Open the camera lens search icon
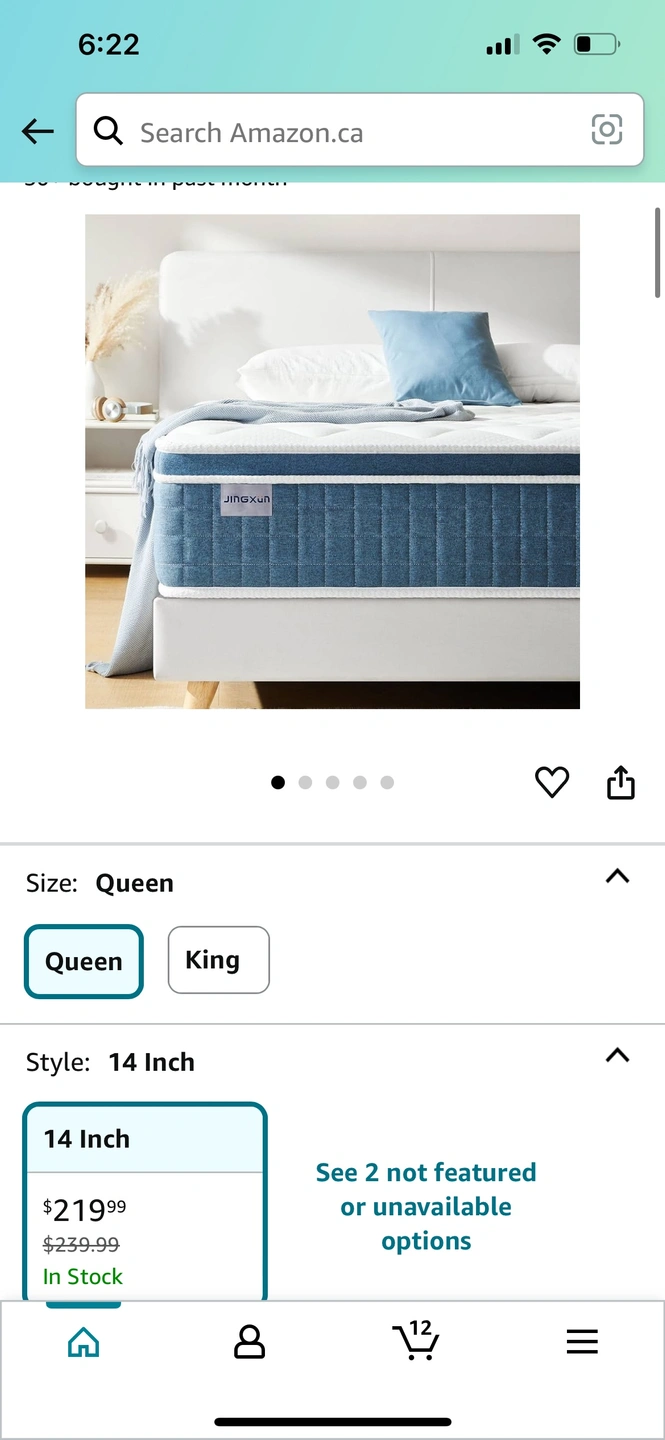Image resolution: width=665 pixels, height=1440 pixels. click(x=607, y=130)
